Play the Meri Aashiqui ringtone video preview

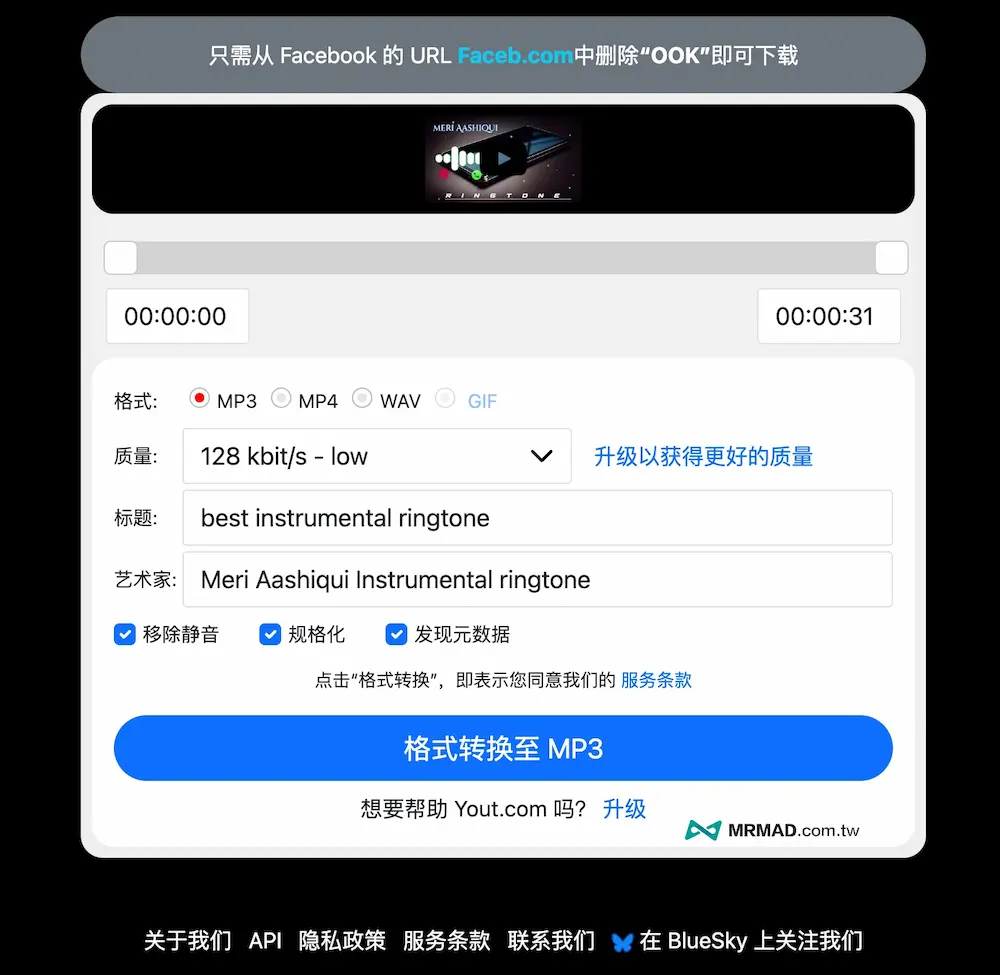503,158
